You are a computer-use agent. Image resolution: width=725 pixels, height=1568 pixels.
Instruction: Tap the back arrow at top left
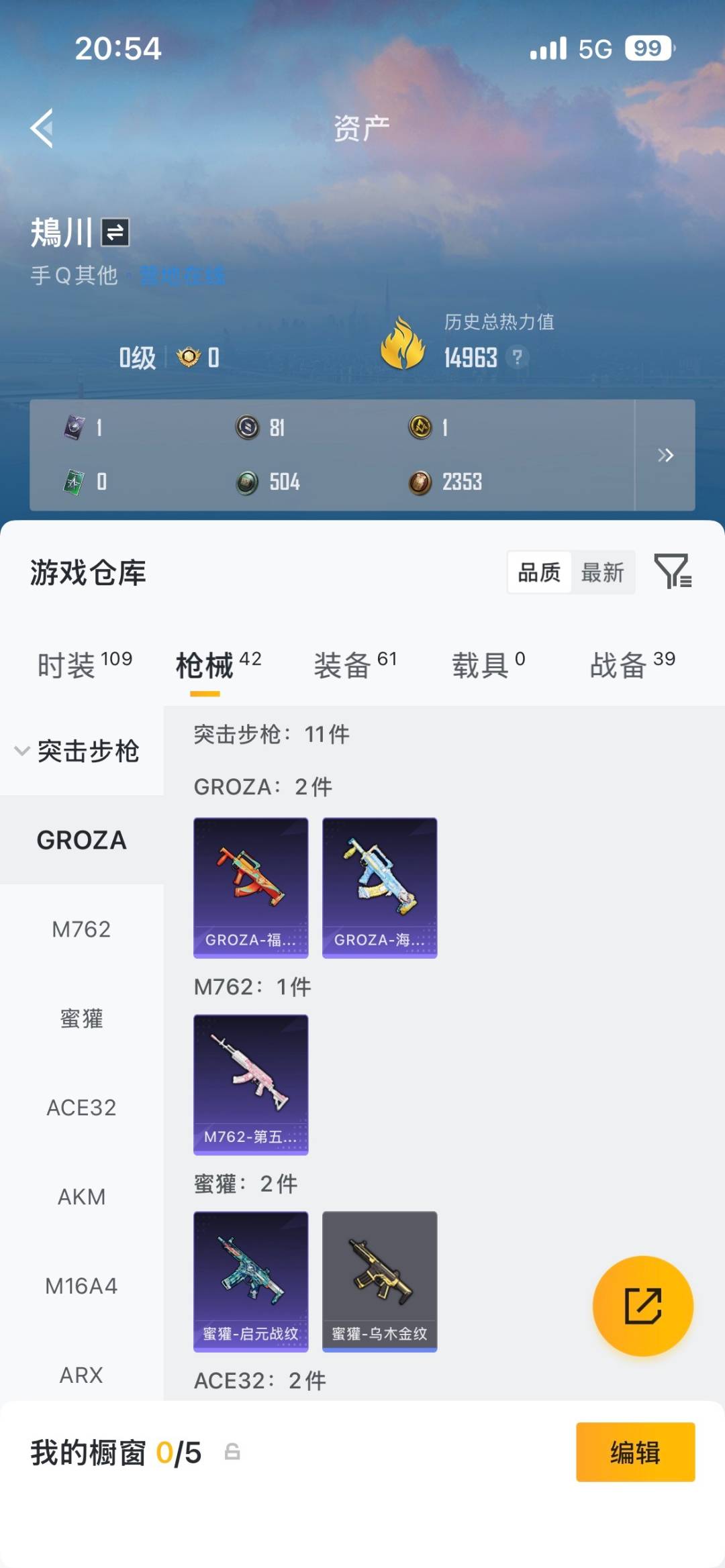[42, 129]
